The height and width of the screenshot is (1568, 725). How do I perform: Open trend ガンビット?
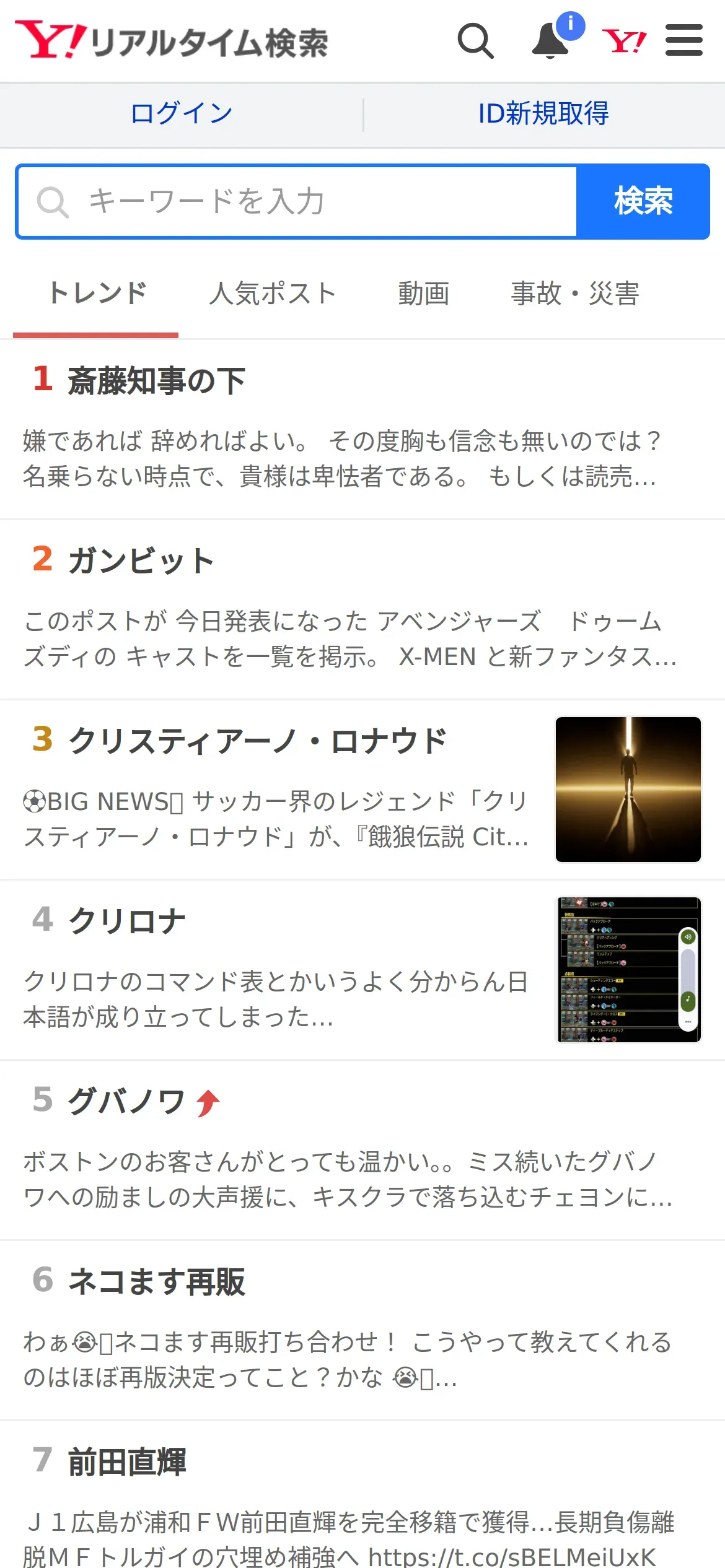point(362,610)
